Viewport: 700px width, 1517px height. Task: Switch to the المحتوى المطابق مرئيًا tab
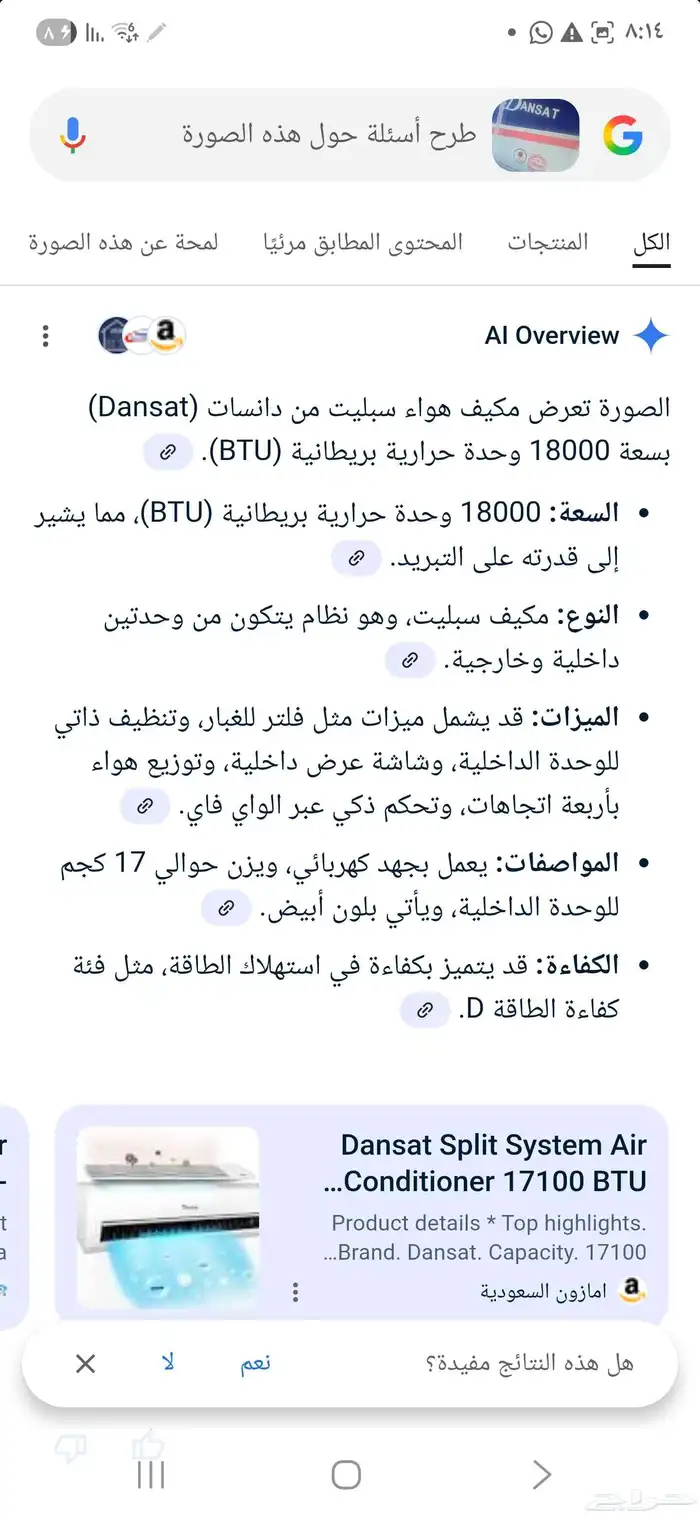point(363,242)
